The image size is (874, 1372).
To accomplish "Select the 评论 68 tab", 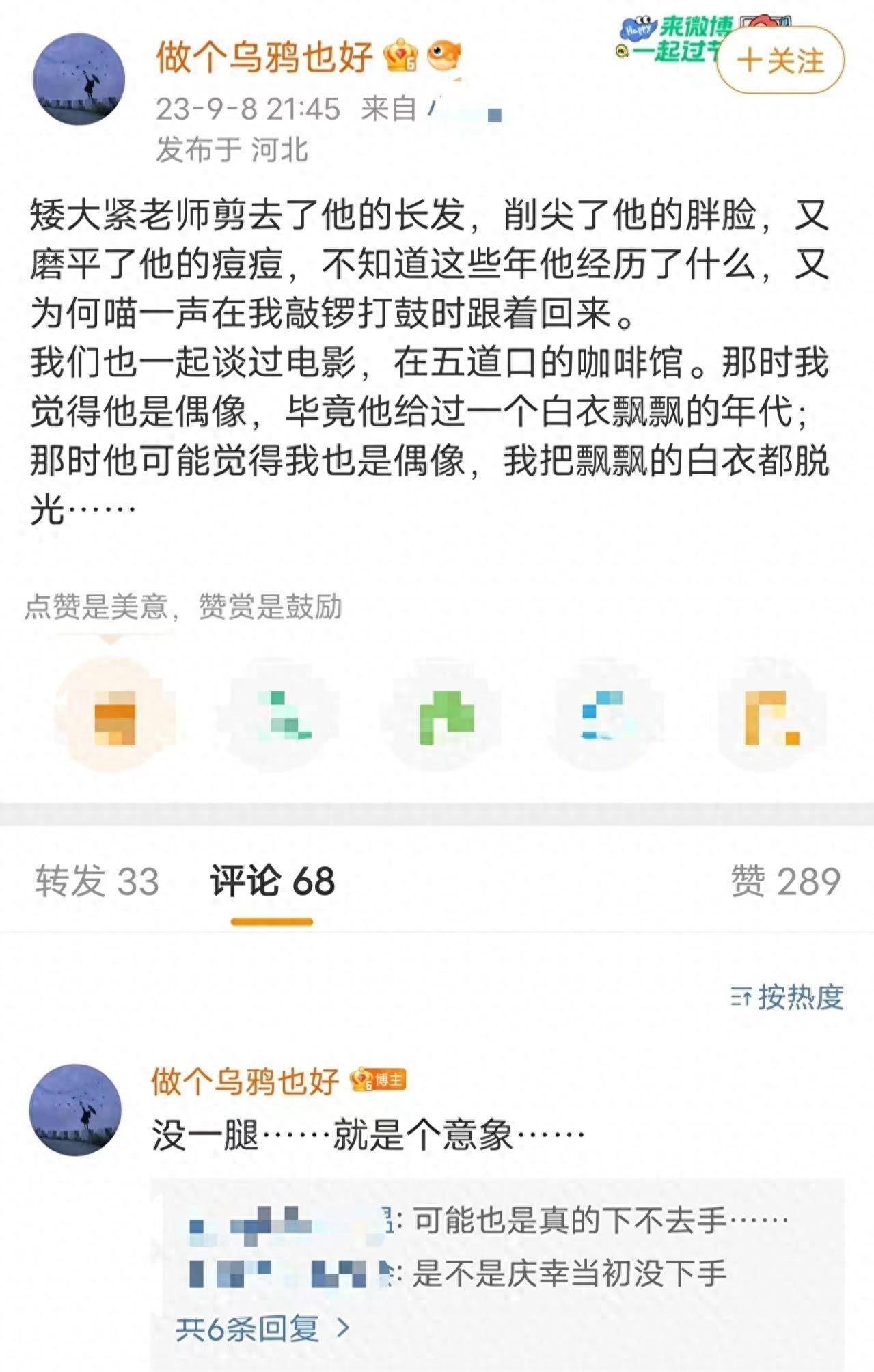I will (272, 881).
